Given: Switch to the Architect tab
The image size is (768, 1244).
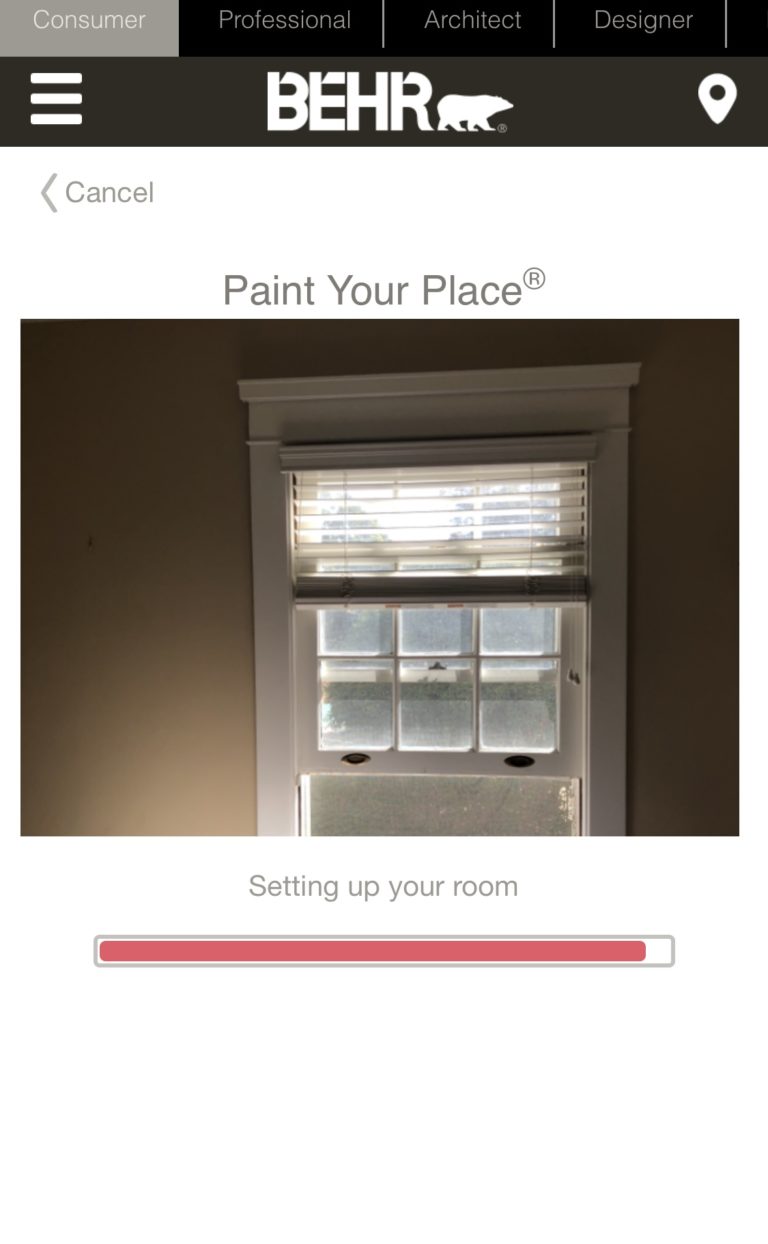Looking at the screenshot, I should [x=472, y=21].
